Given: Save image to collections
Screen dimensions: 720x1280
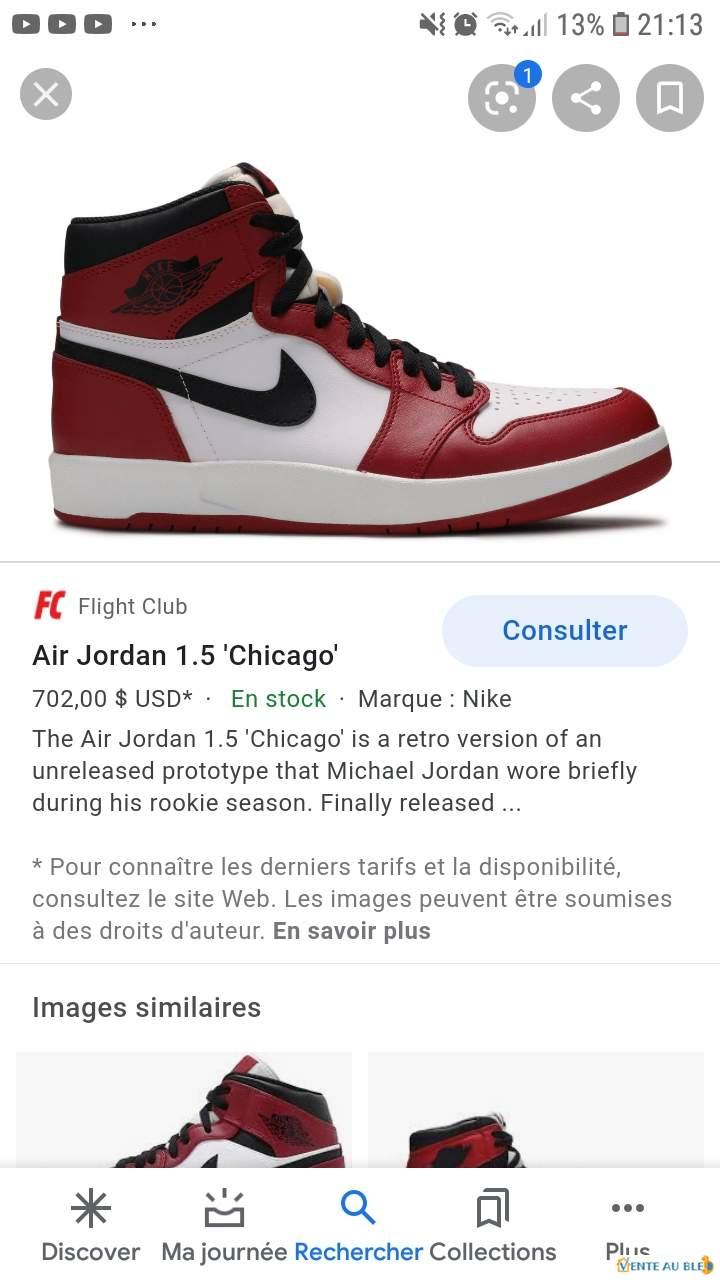Looking at the screenshot, I should coord(669,97).
